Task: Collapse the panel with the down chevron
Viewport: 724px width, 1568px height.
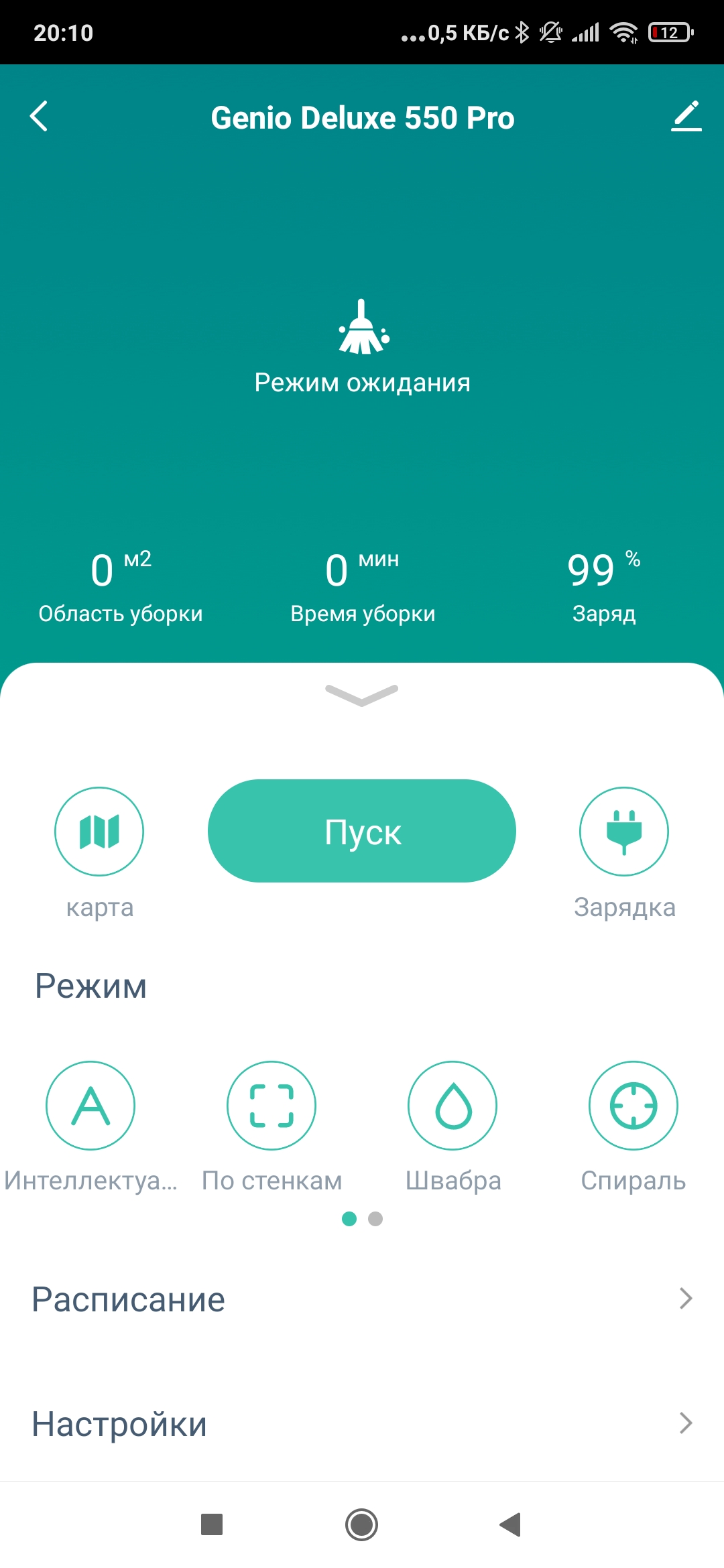Action: (362, 695)
